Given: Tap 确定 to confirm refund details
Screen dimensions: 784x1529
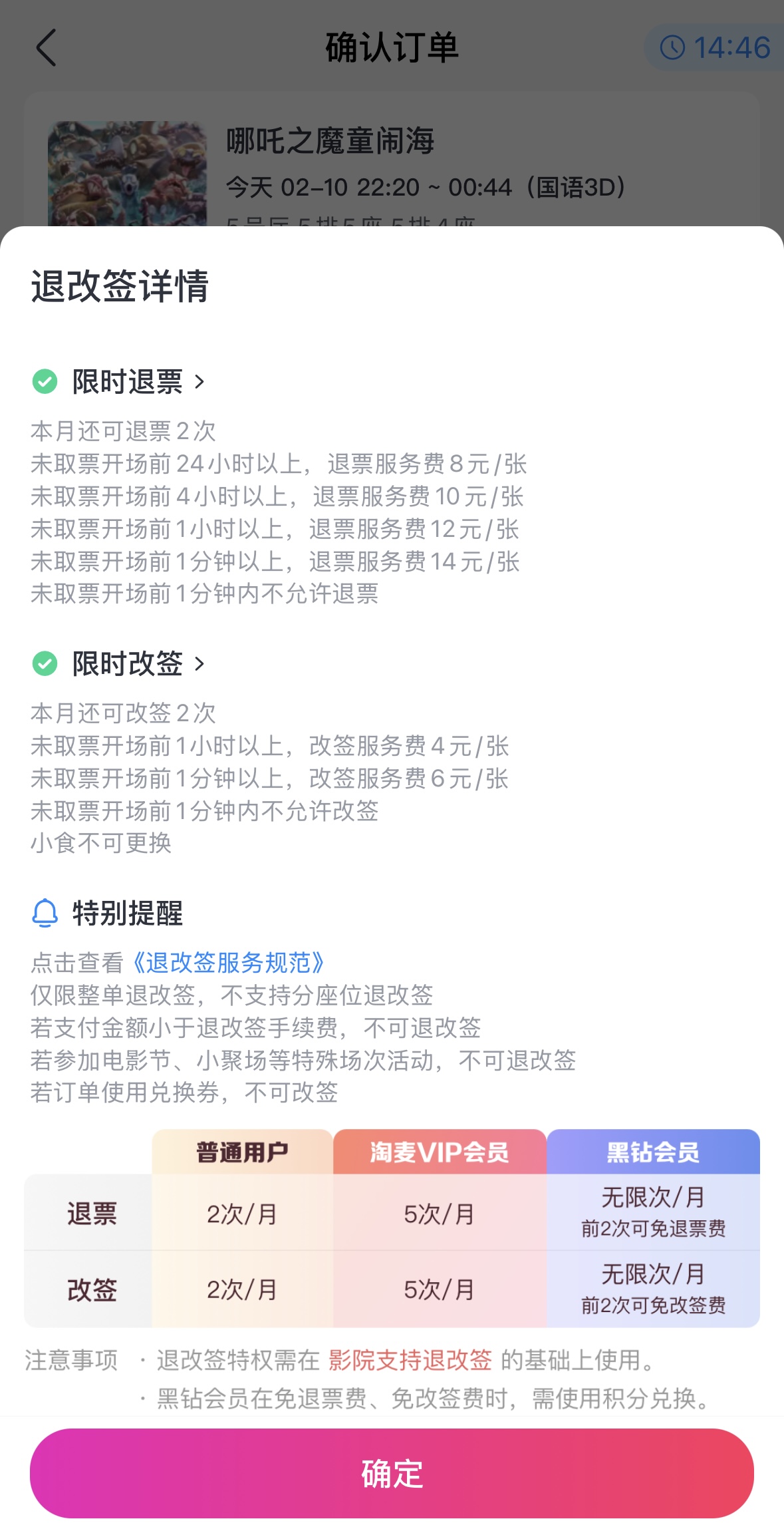Looking at the screenshot, I should coord(392,1472).
